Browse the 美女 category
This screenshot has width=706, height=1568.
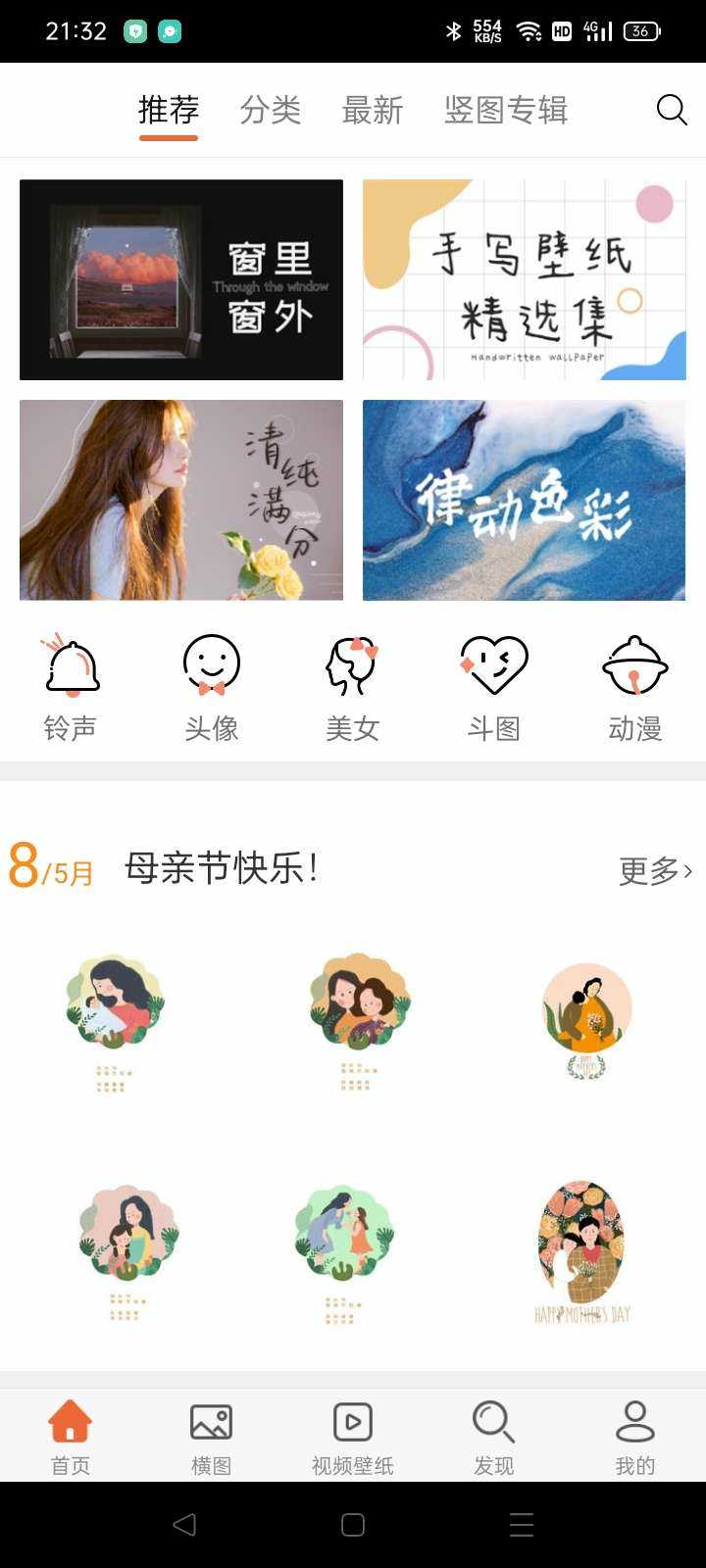pyautogui.click(x=352, y=686)
